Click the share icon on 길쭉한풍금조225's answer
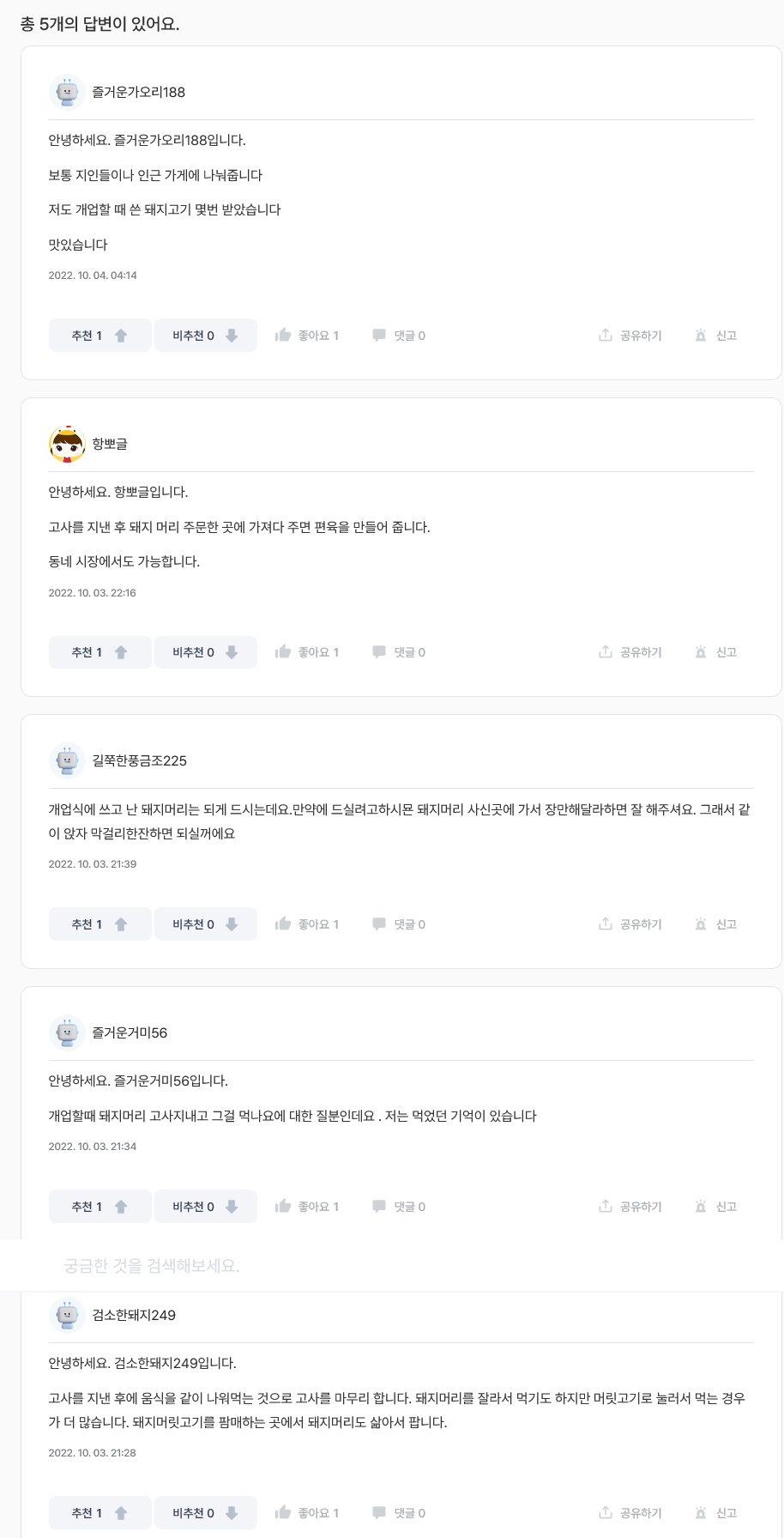784x1538 pixels. tap(605, 923)
